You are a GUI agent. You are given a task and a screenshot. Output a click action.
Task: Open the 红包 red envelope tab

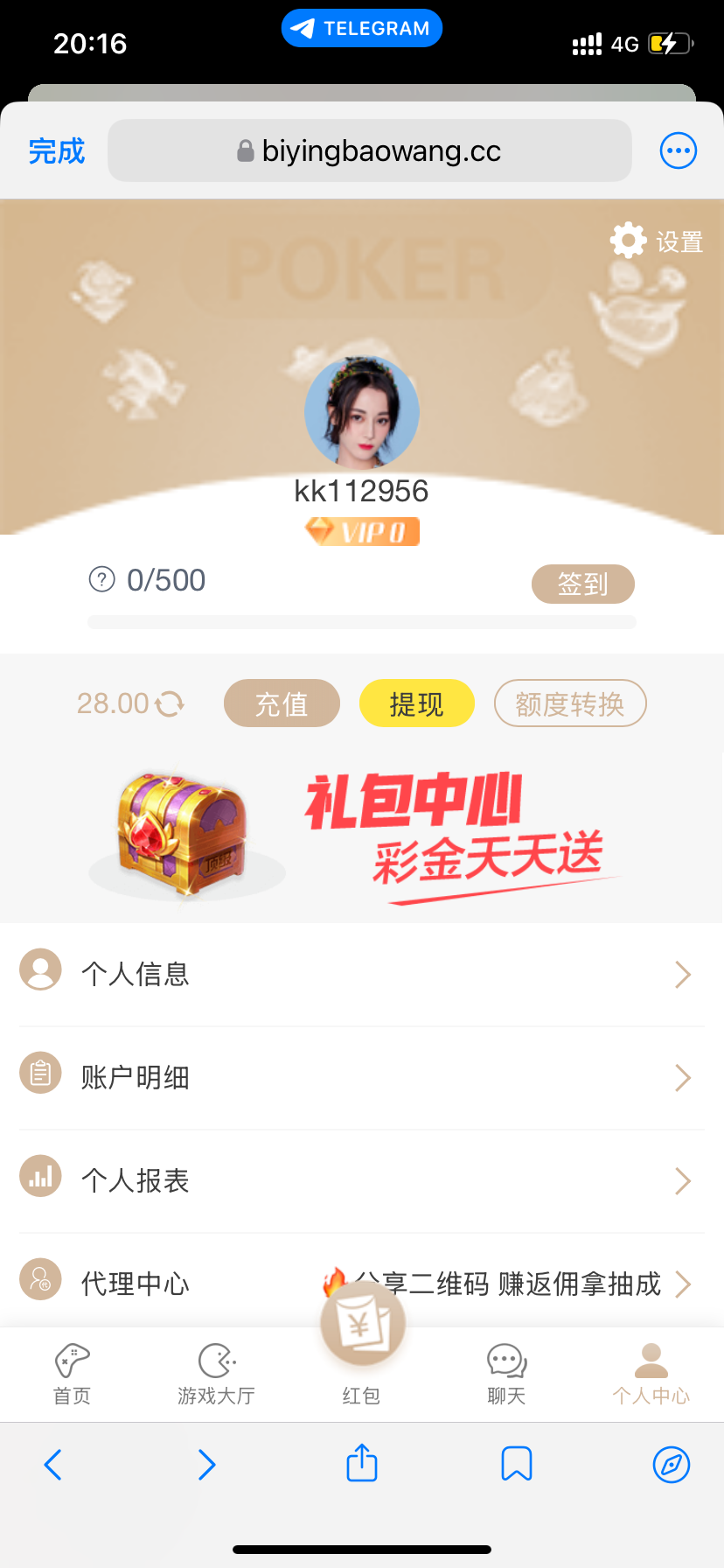pos(362,1347)
